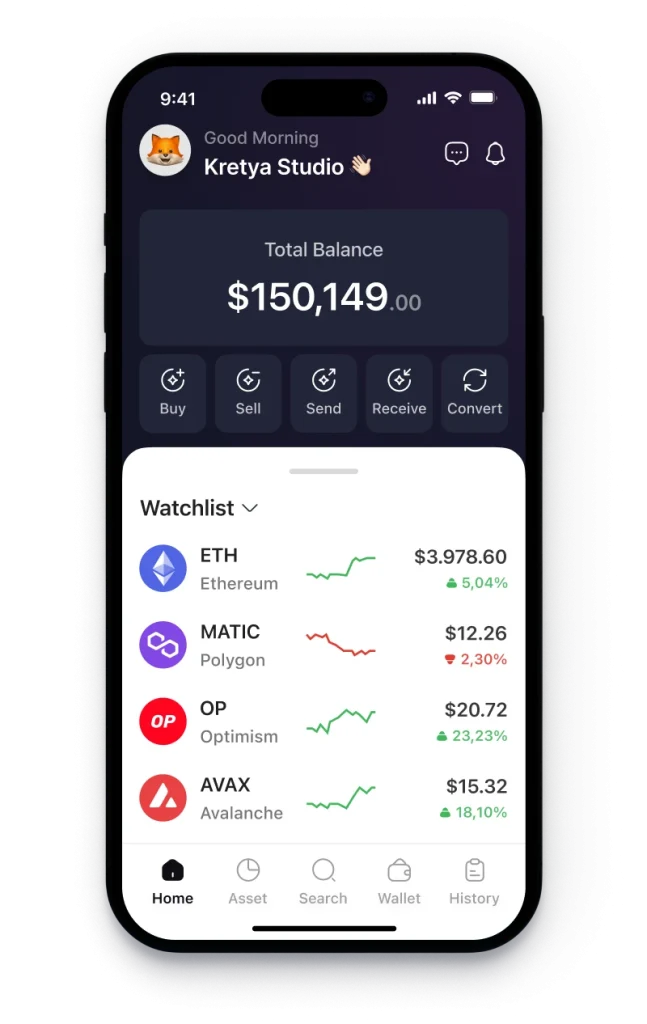Go to the History tab
Image resolution: width=647 pixels, height=1024 pixels.
(x=474, y=881)
